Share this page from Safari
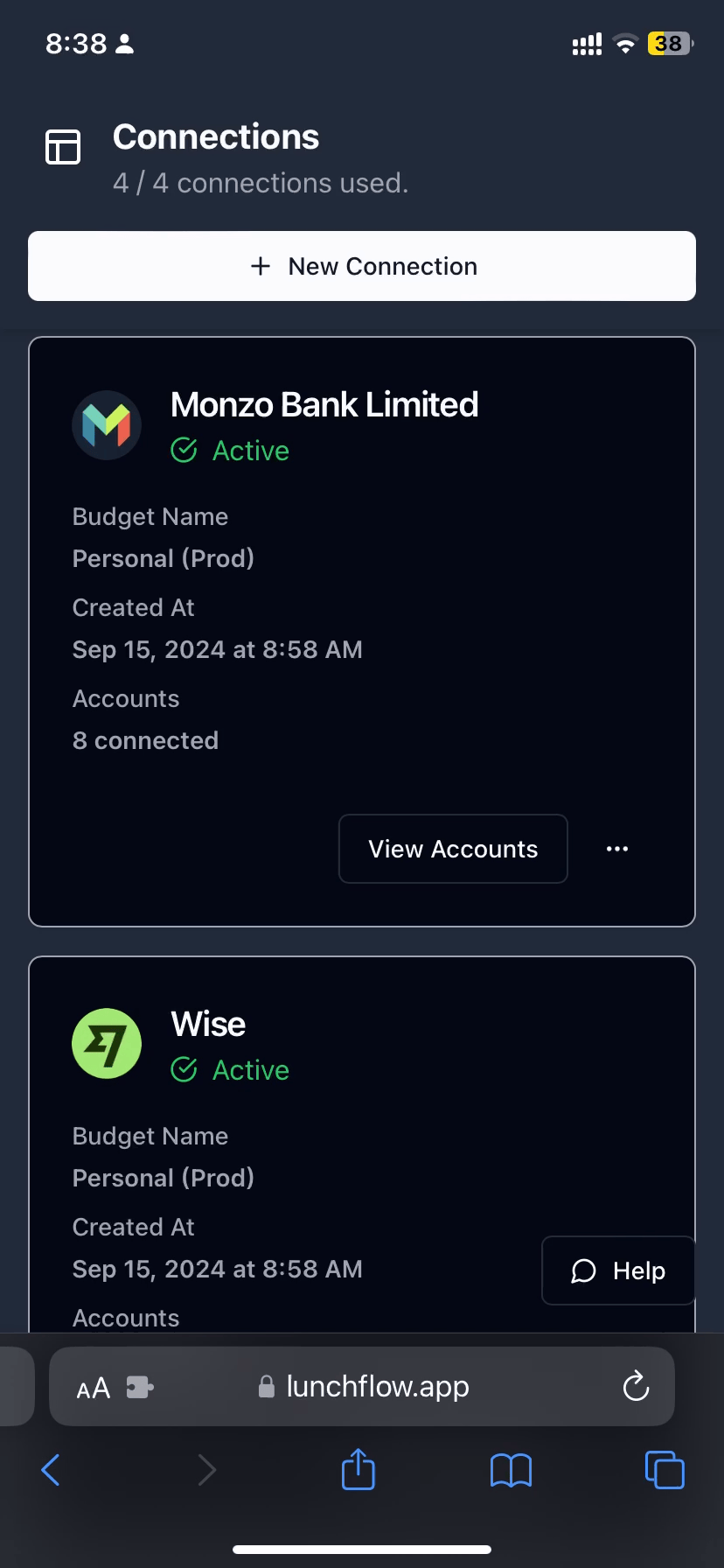The height and width of the screenshot is (1568, 724). click(359, 1470)
